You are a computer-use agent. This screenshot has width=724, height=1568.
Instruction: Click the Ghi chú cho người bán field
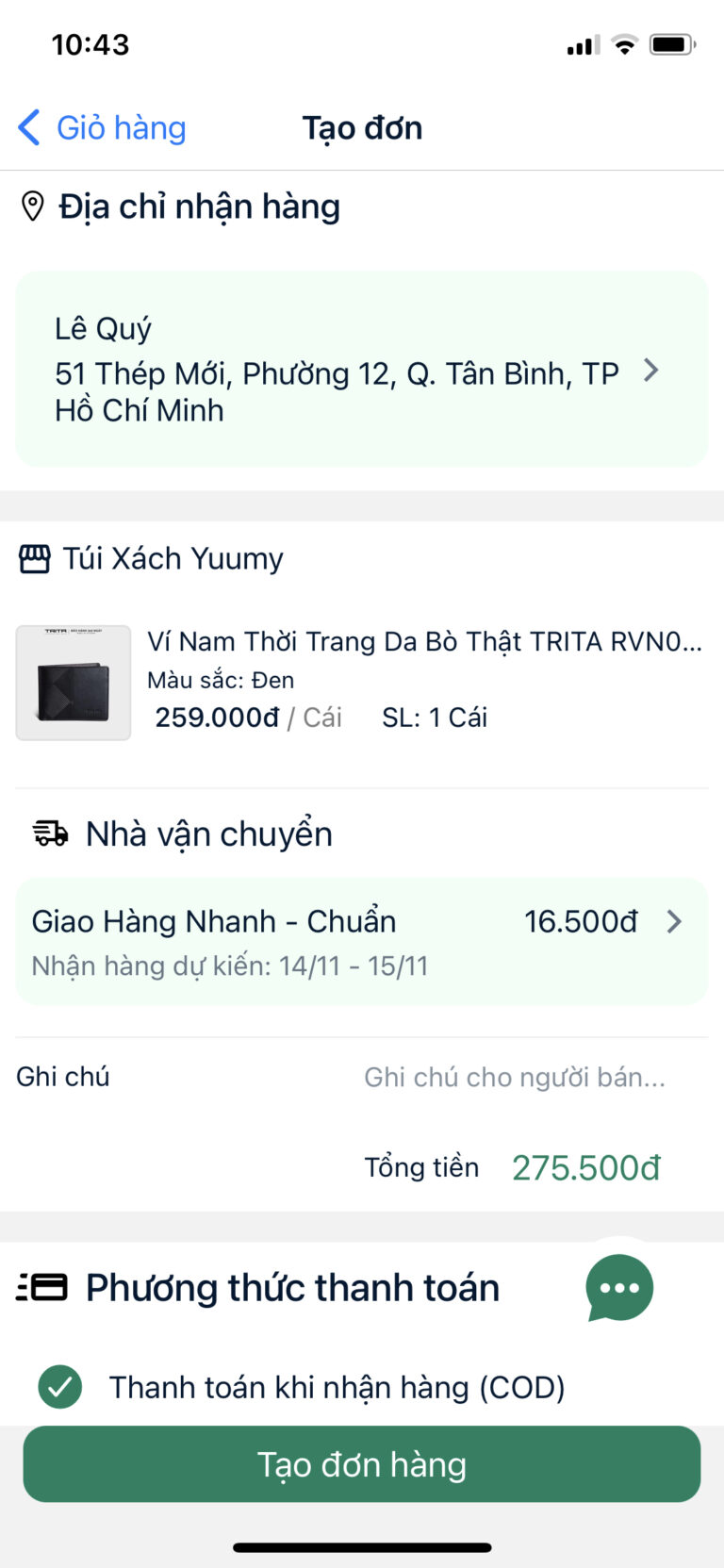coord(514,1078)
